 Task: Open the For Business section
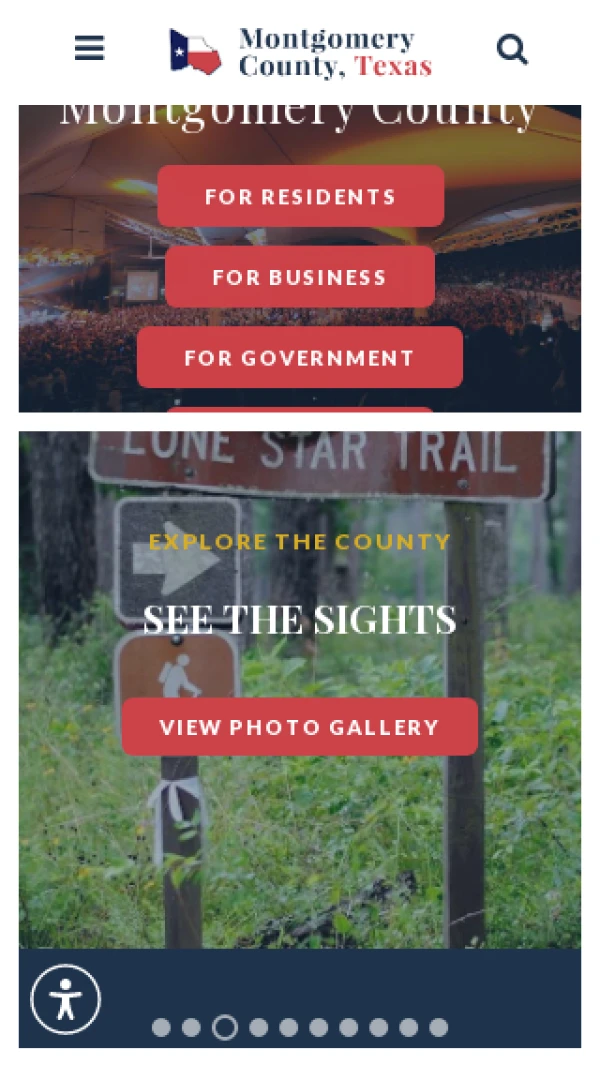[300, 277]
